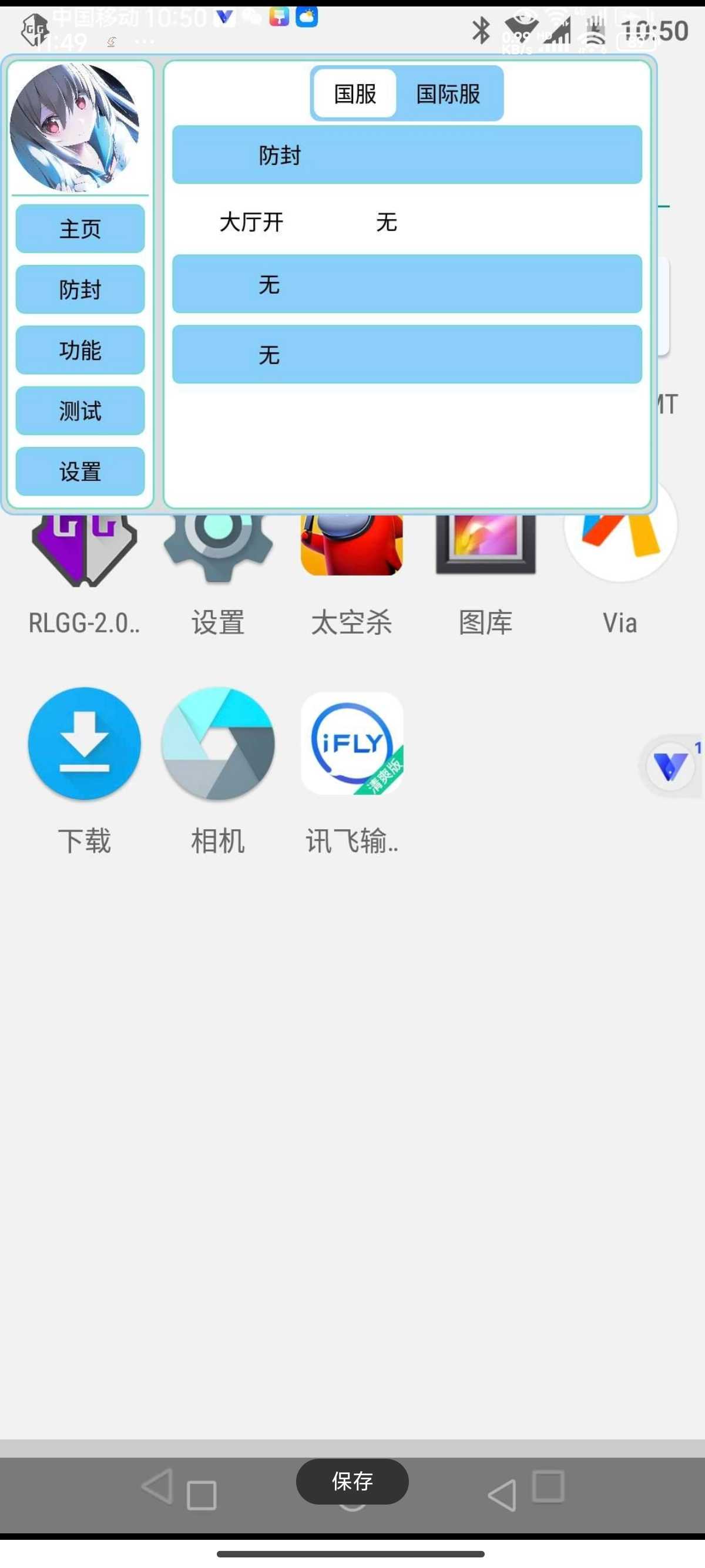Open the 测试 sidebar item
The height and width of the screenshot is (1568, 705).
tap(80, 411)
